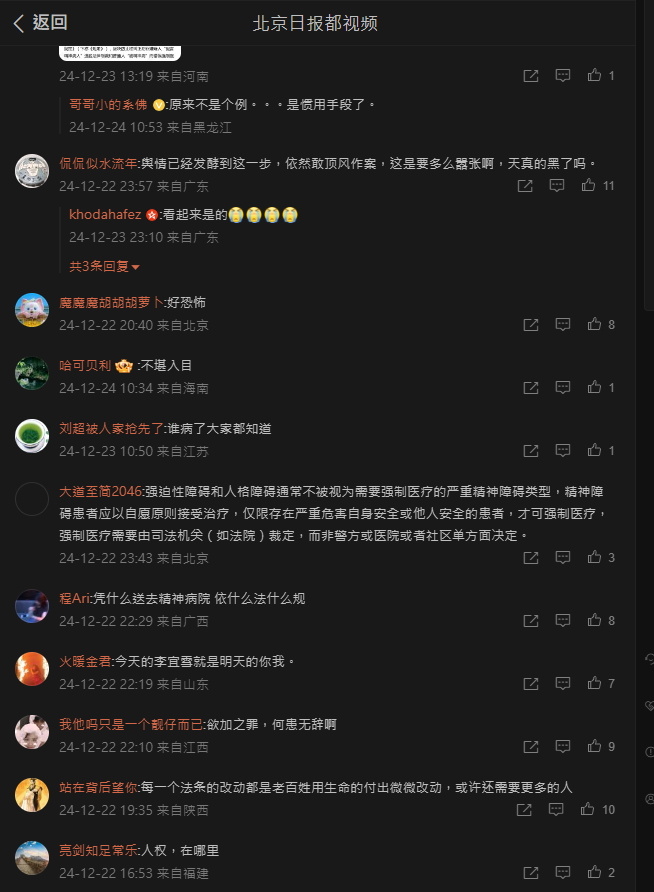Viewport: 654px width, 892px height.
Task: Like the comment by 程Ari
Action: click(594, 621)
